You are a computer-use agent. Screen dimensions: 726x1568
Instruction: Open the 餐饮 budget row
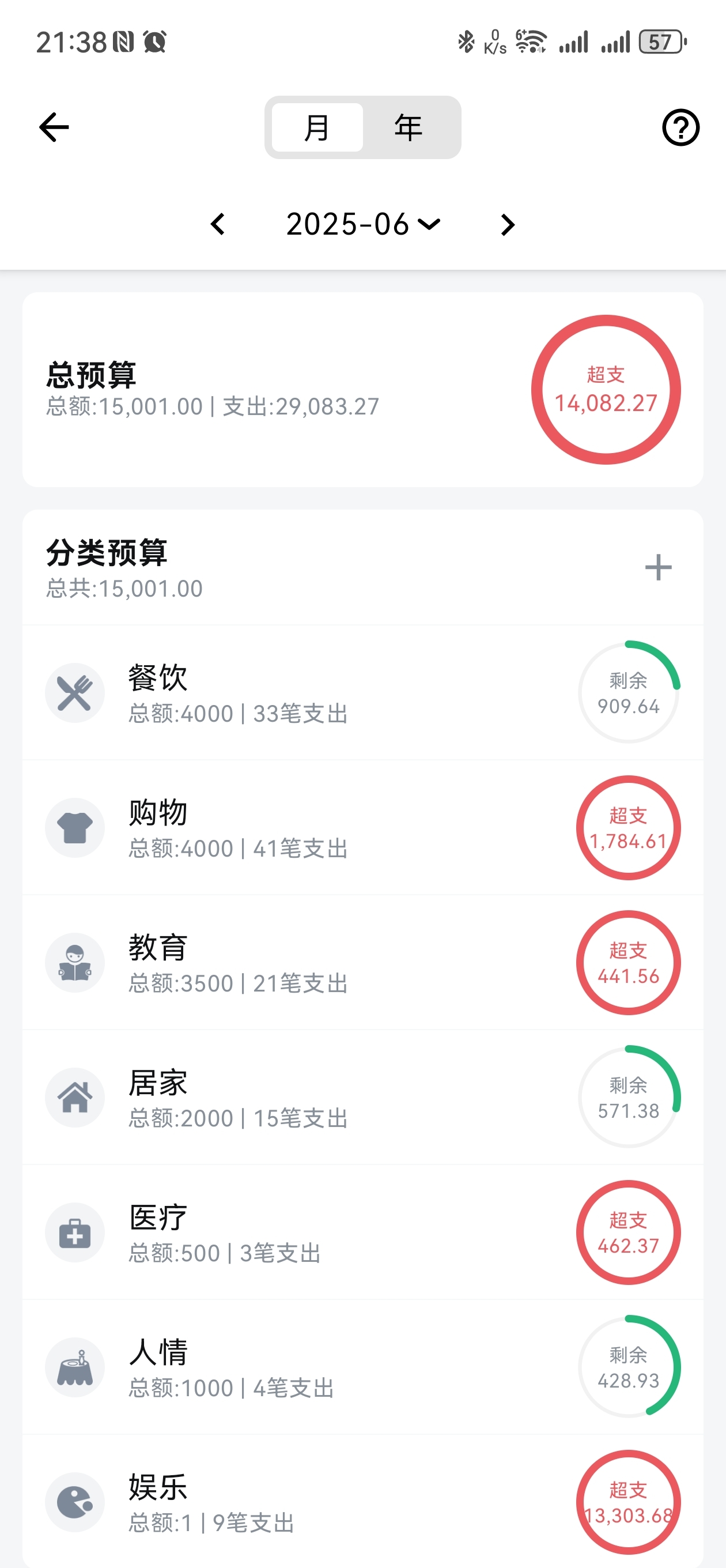coord(362,693)
